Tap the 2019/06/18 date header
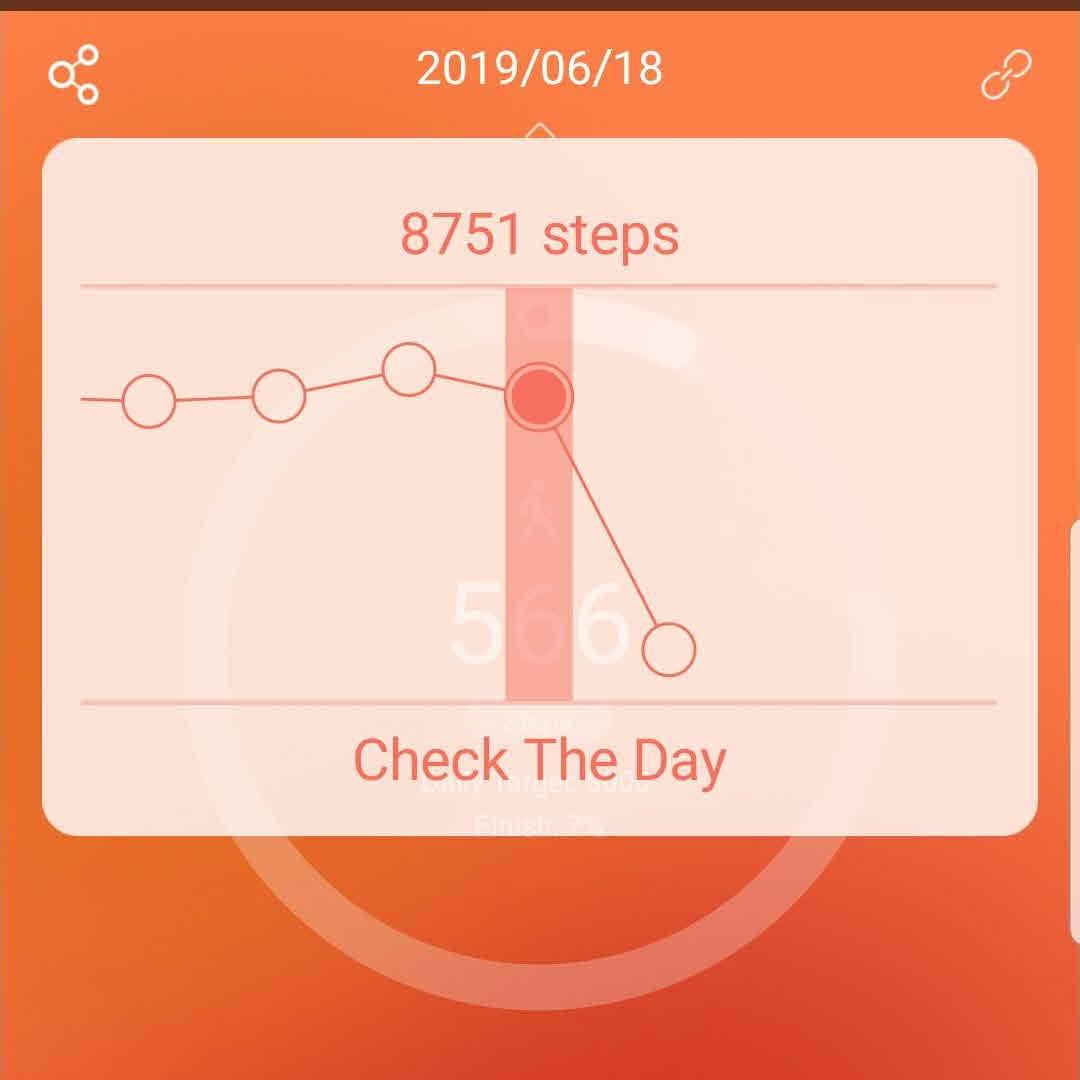1080x1080 pixels. (539, 69)
